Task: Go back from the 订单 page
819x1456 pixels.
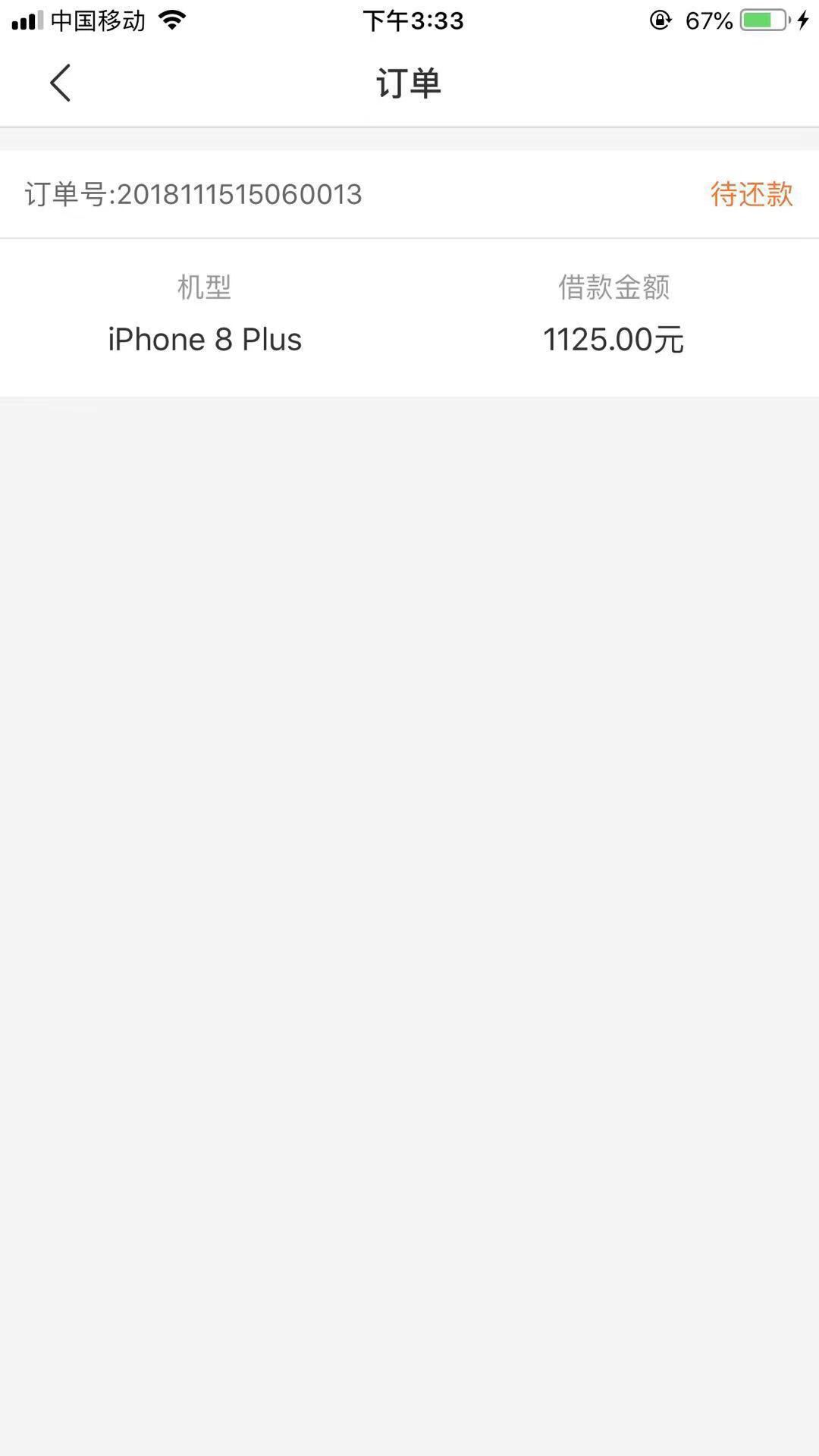Action: click(60, 83)
